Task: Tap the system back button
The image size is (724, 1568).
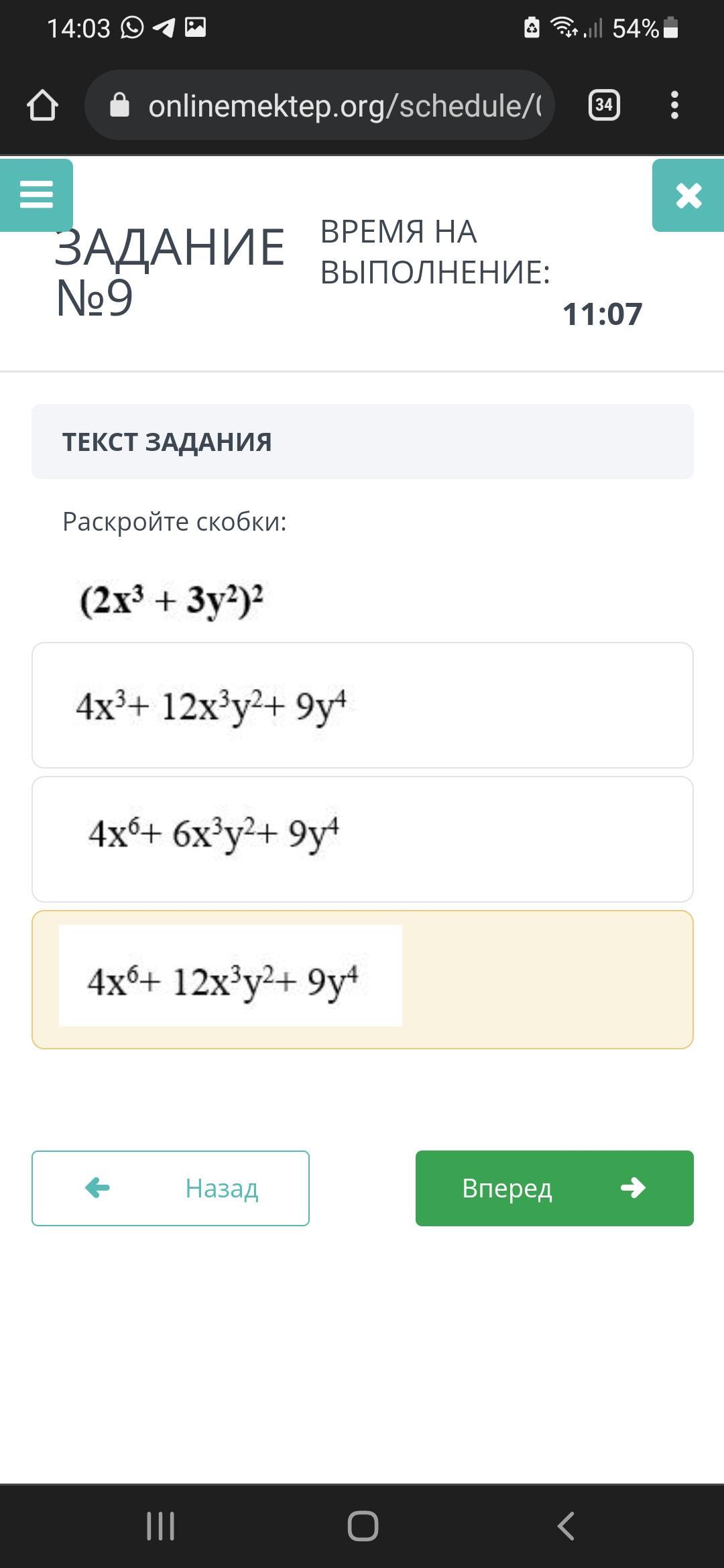Action: point(566,1526)
